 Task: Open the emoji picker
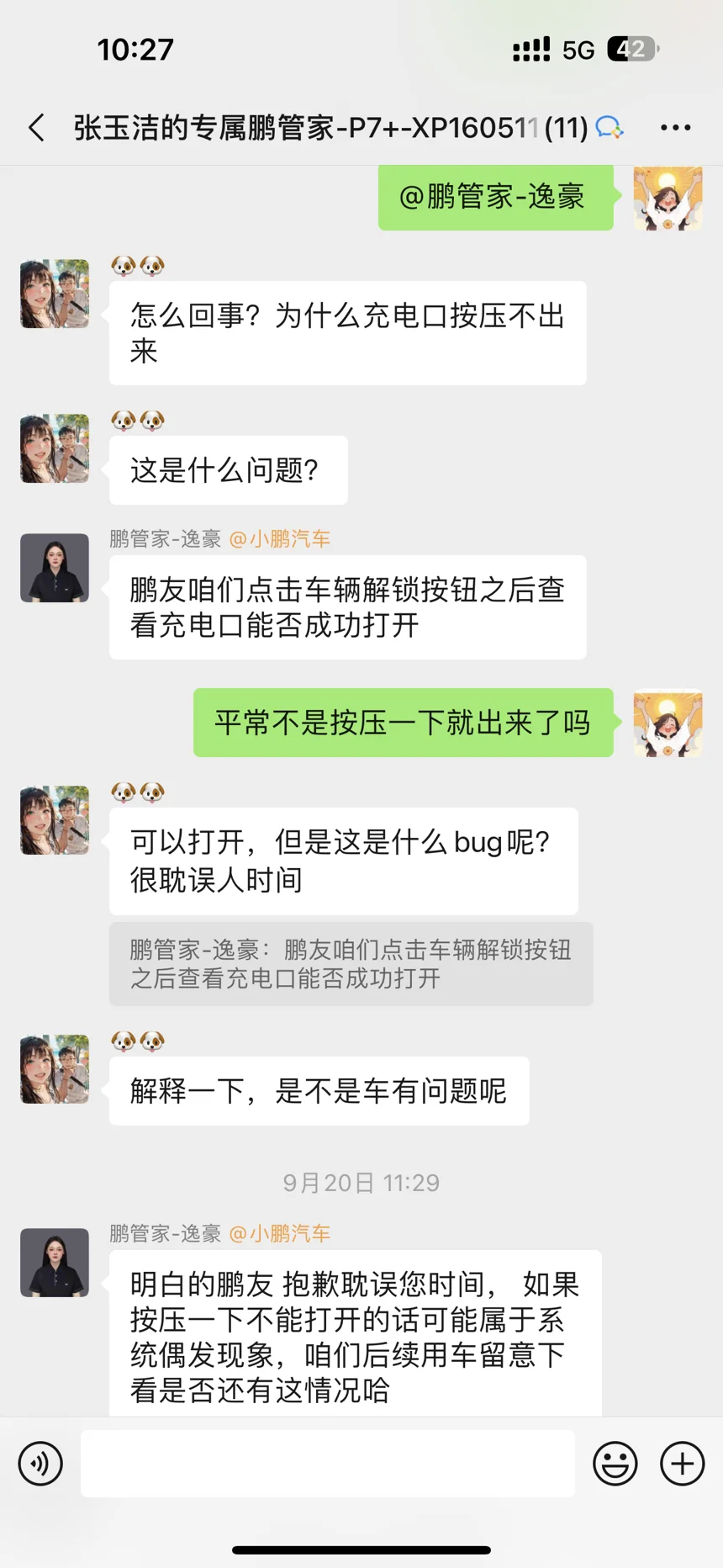point(615,1464)
